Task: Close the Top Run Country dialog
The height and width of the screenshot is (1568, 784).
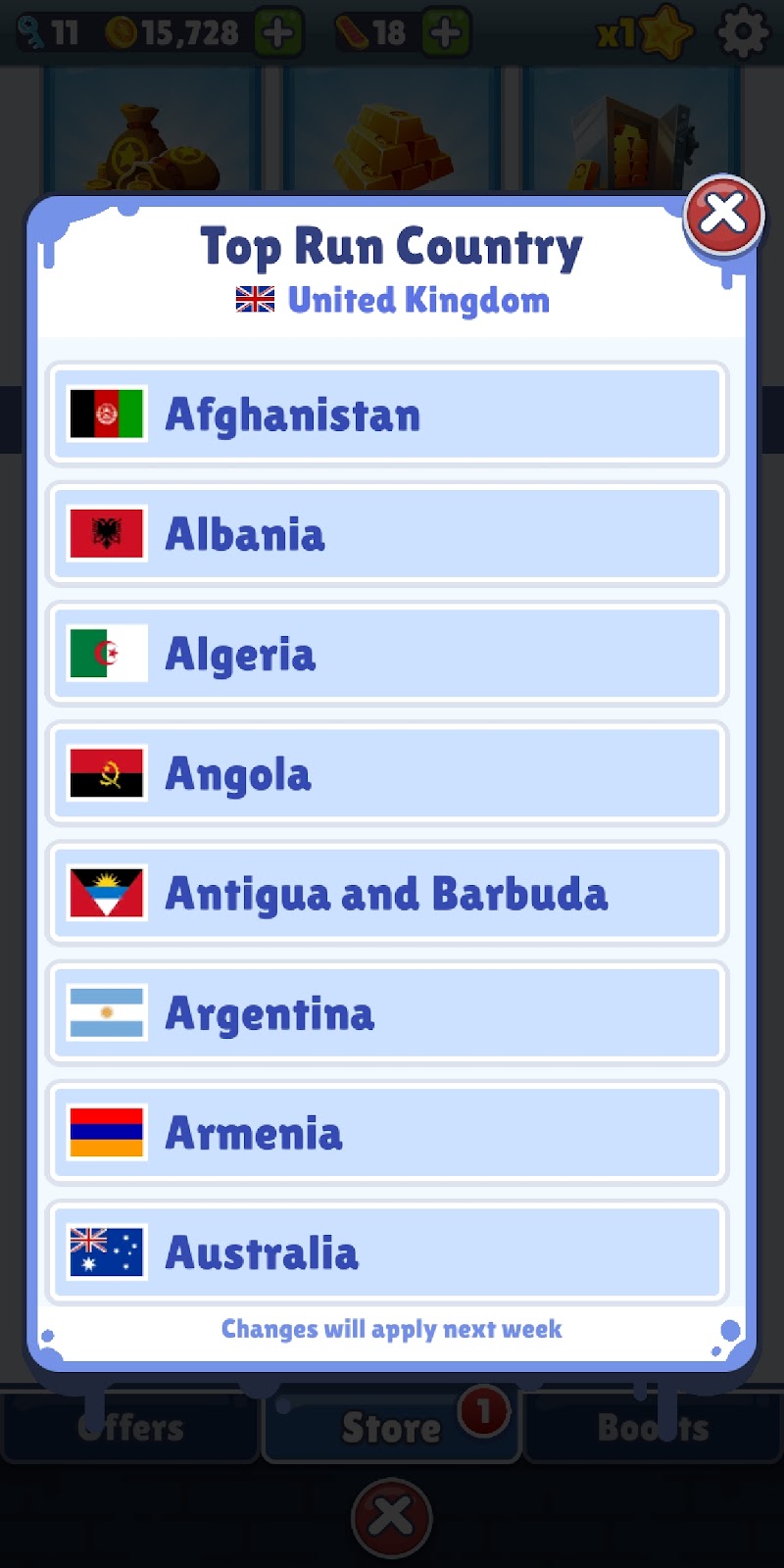Action: pyautogui.click(x=723, y=215)
